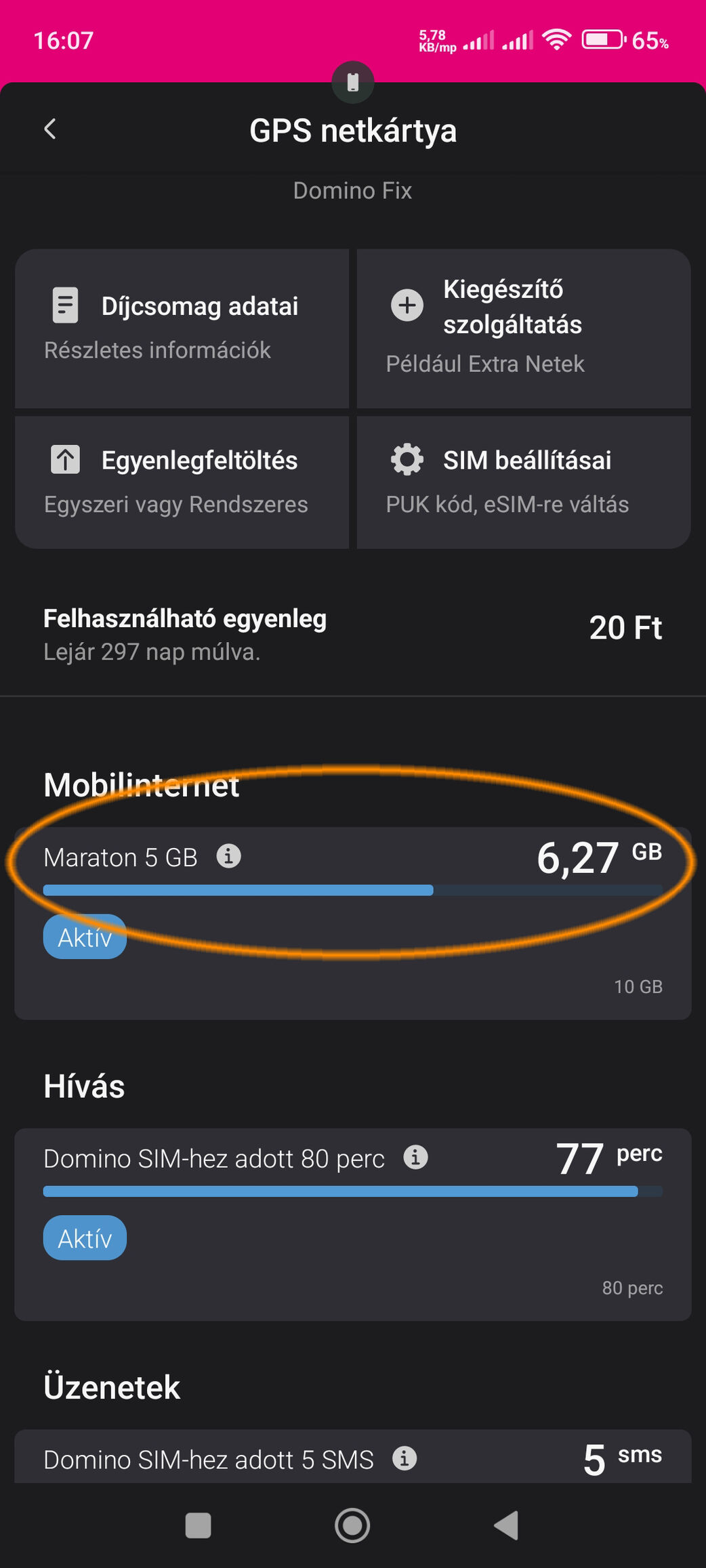Go back from GPS netkártya screen
This screenshot has height=1568, width=706.
click(49, 129)
